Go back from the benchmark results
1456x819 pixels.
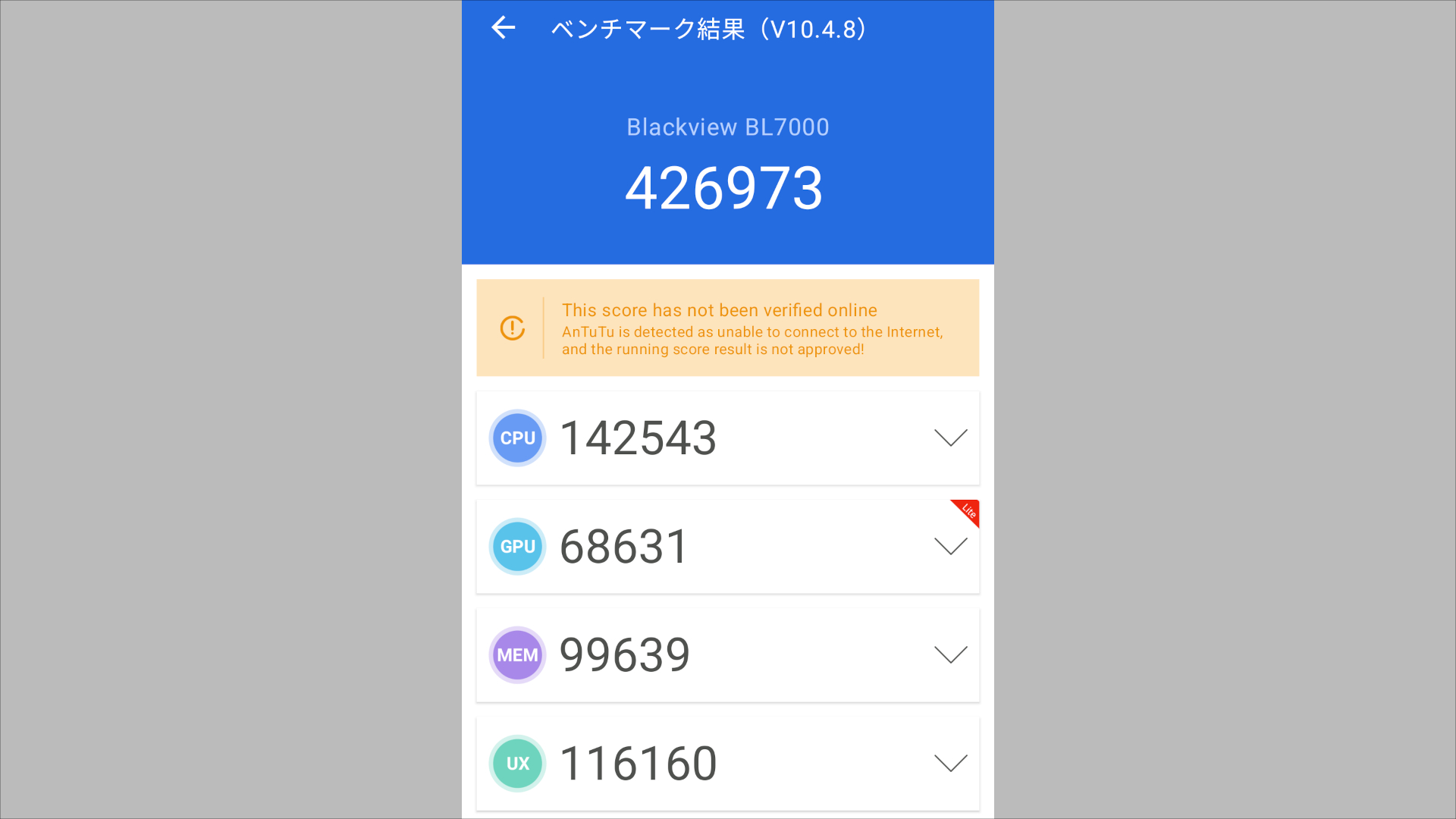point(504,28)
